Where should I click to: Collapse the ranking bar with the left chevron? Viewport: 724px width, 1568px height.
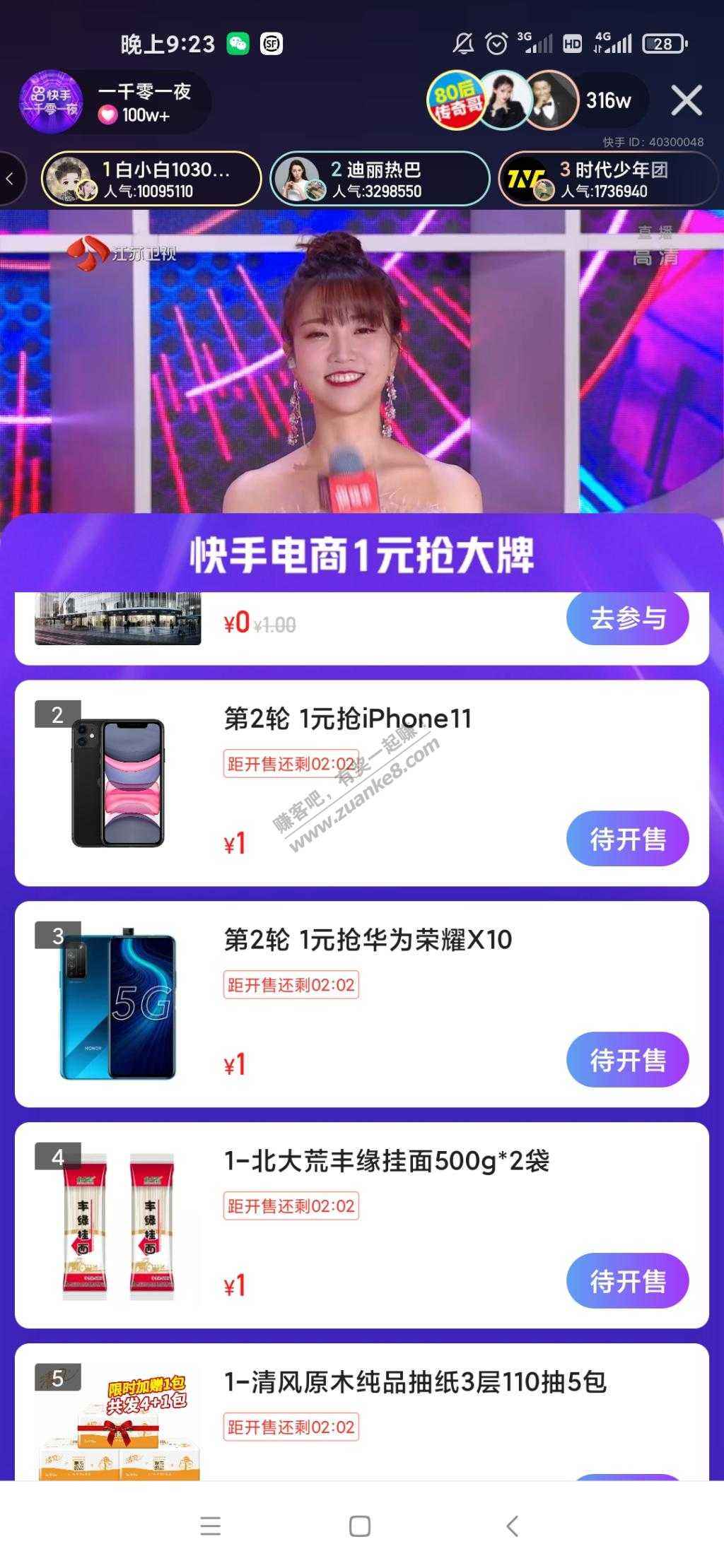(x=10, y=179)
